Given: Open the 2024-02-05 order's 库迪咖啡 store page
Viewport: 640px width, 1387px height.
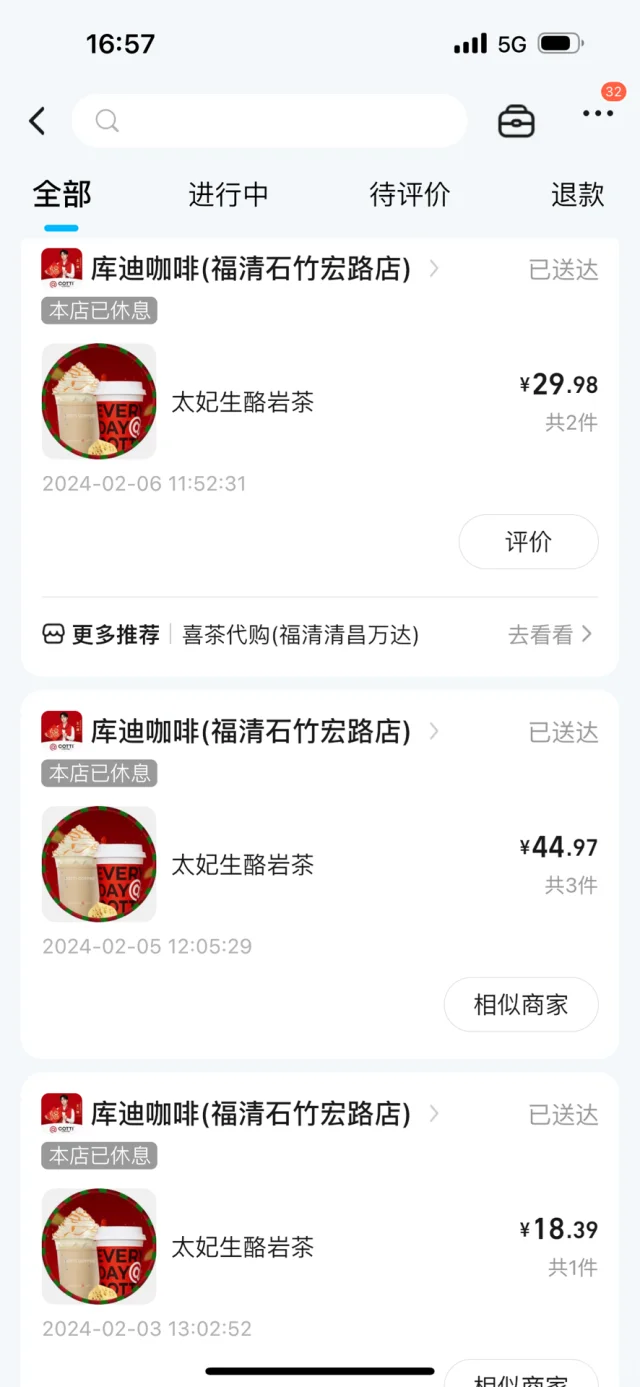Looking at the screenshot, I should 250,732.
